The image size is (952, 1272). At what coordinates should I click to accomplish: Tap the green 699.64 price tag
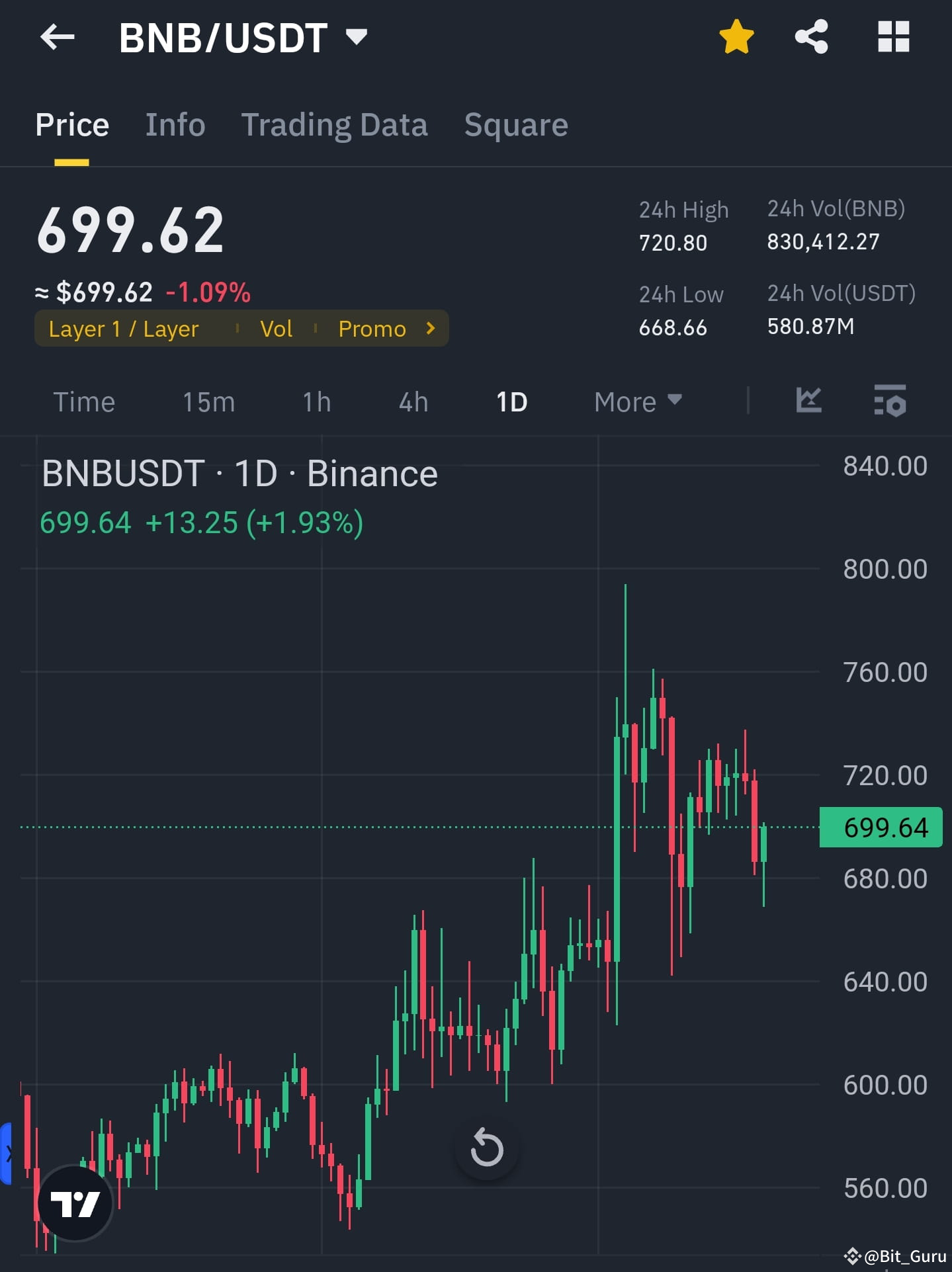click(x=880, y=827)
